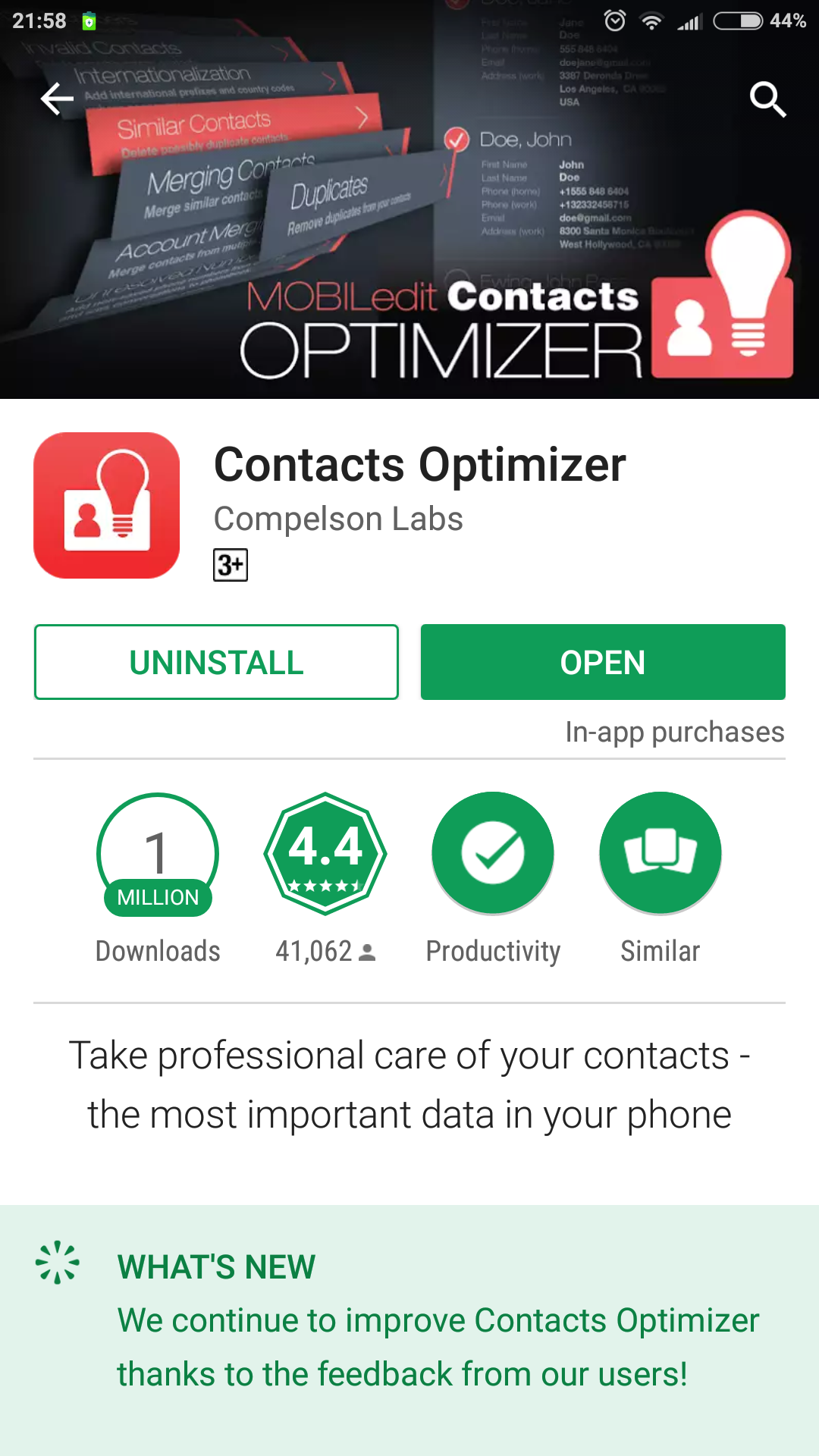Uninstall Contacts Optimizer

pos(216,662)
